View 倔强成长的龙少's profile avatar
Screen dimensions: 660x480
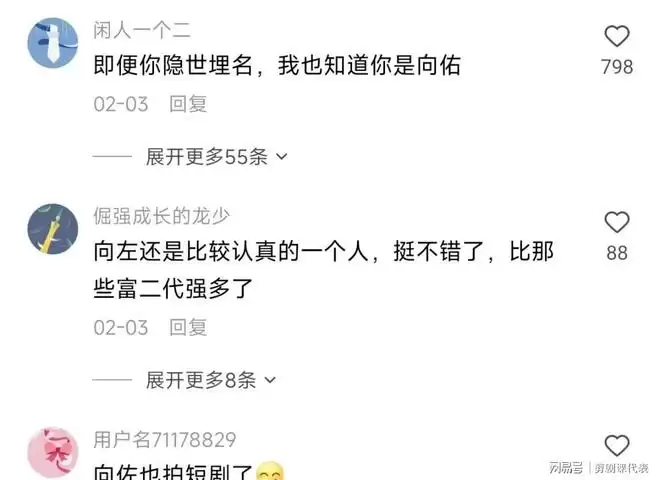(x=54, y=229)
